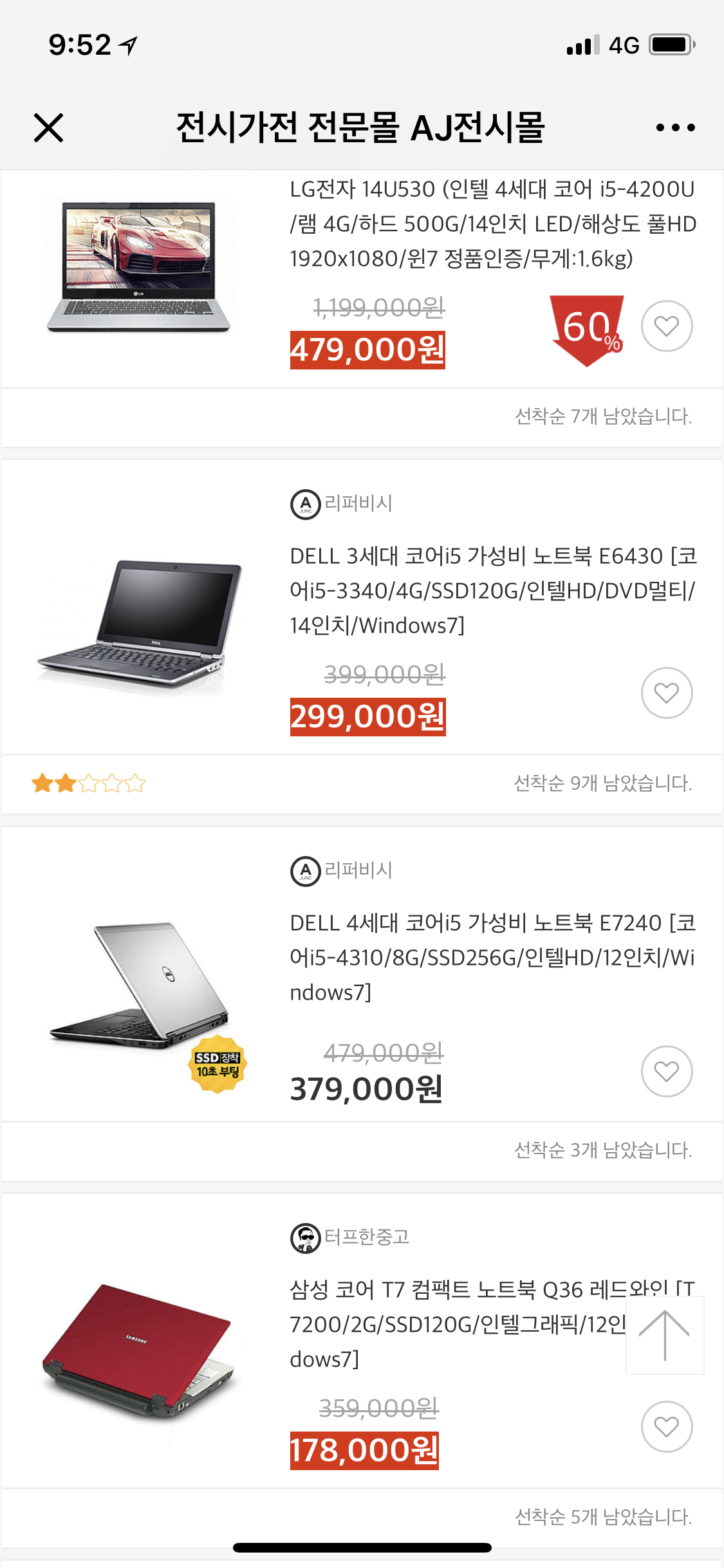
Task: Jump back to top with arrow button
Action: point(665,1336)
